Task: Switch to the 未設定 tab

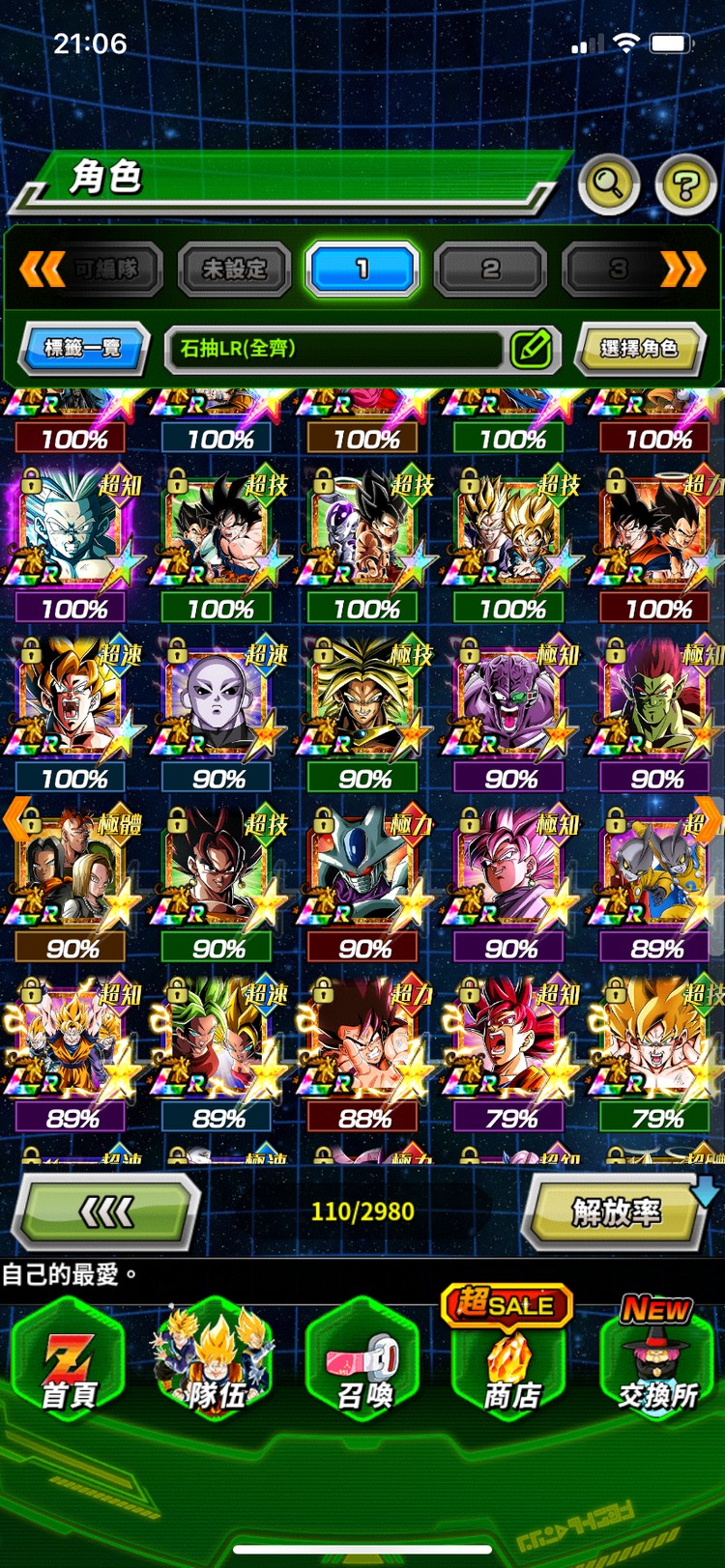Action: (x=234, y=270)
